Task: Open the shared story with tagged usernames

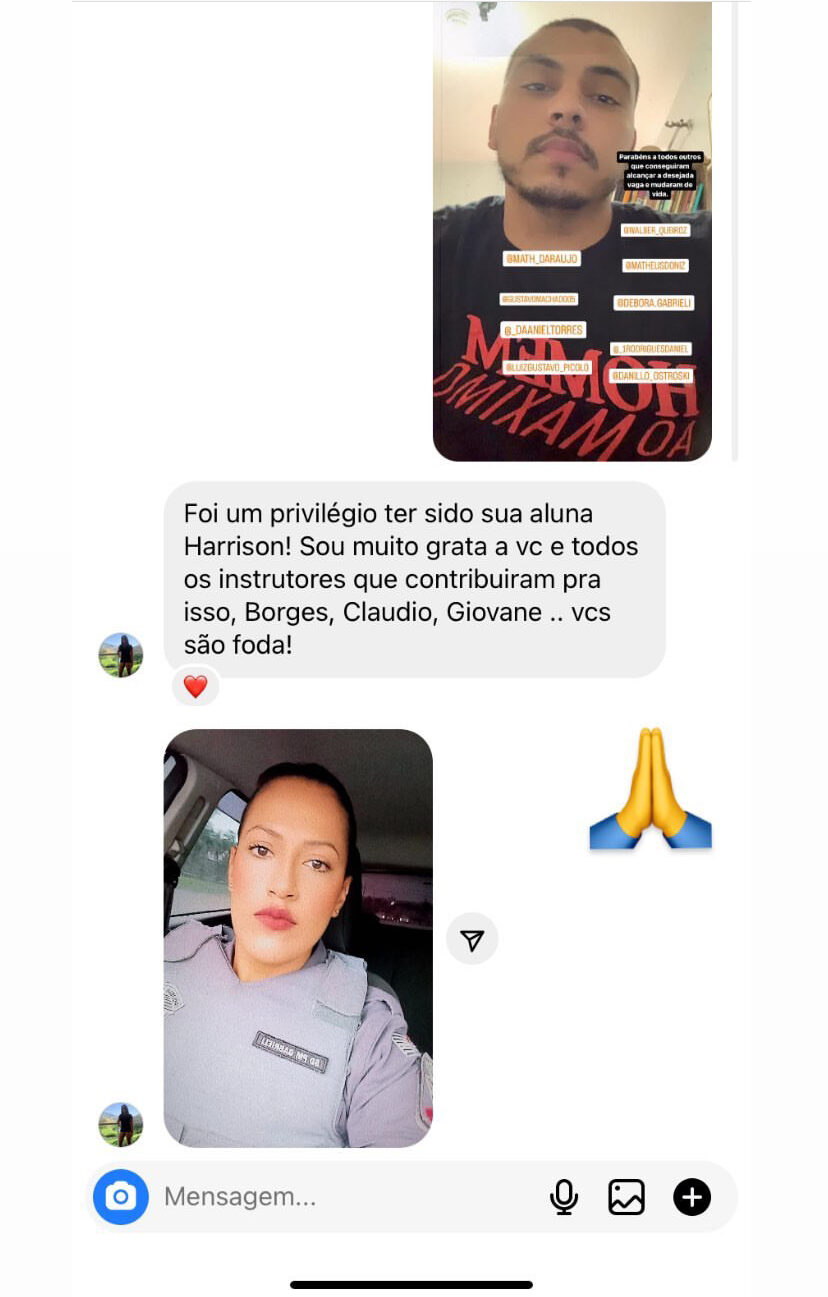Action: pos(572,231)
